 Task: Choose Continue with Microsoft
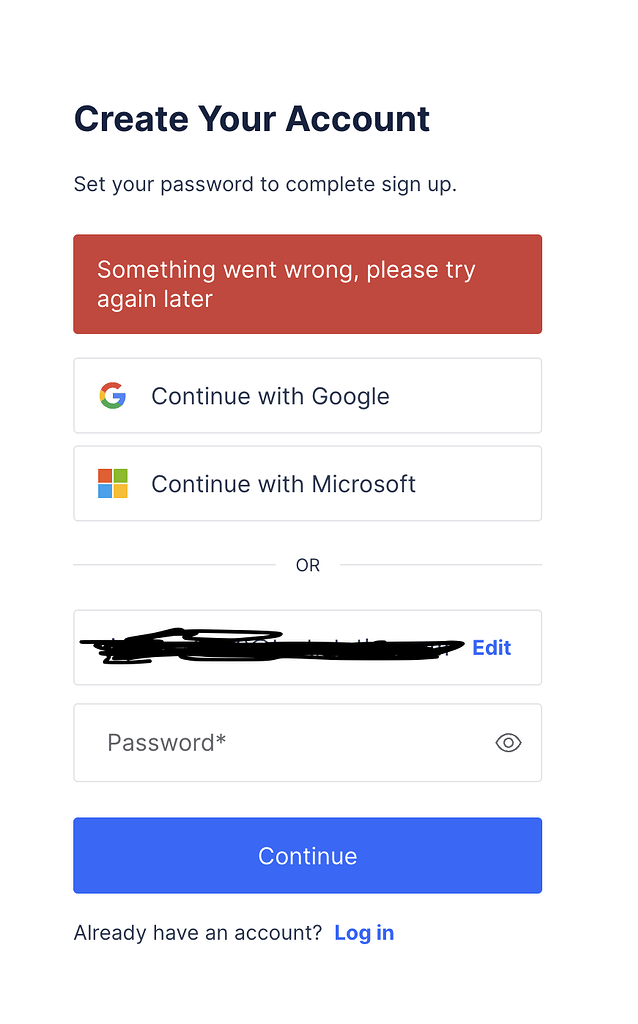tap(307, 484)
